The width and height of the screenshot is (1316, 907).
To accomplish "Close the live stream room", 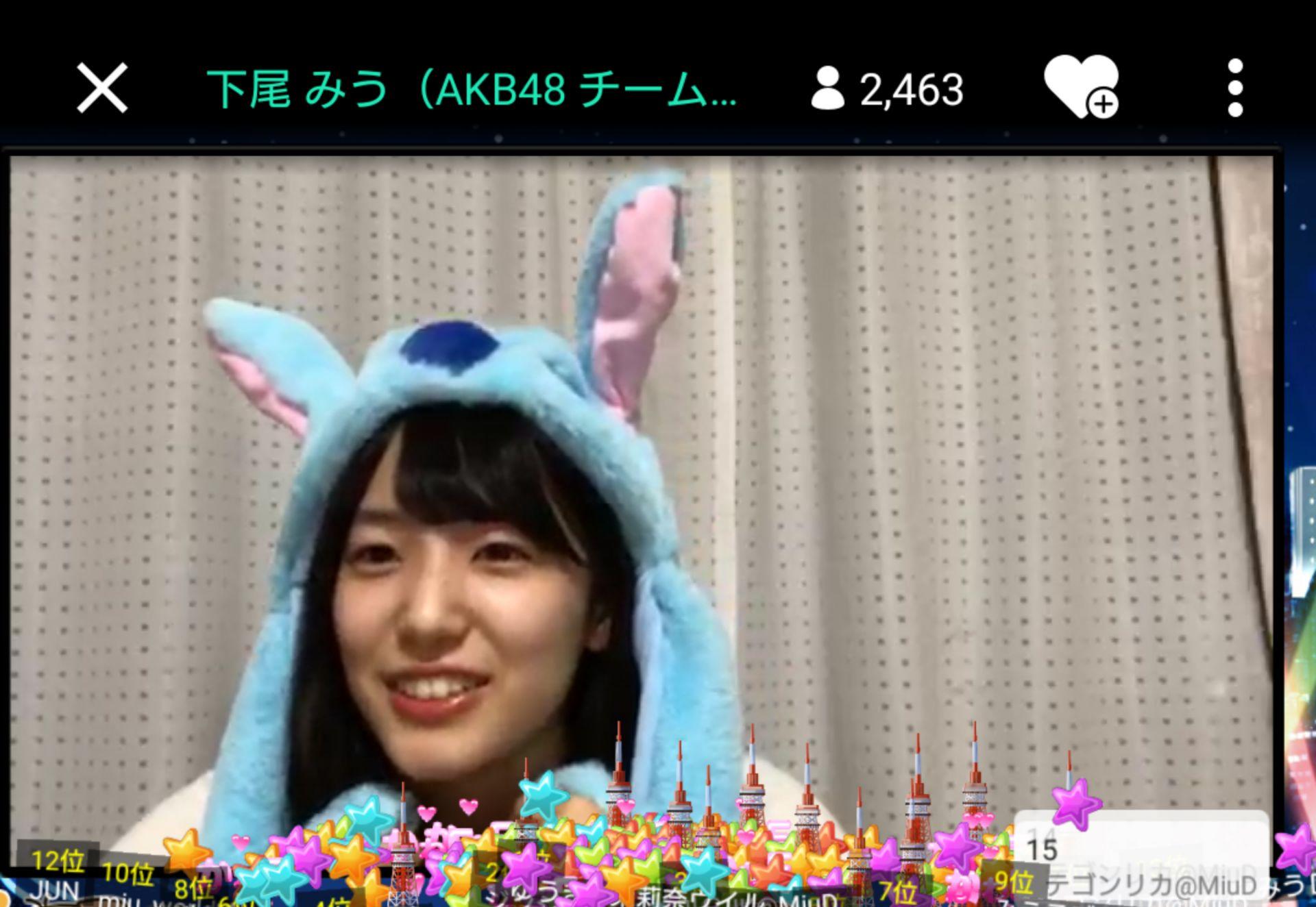I will pos(102,88).
